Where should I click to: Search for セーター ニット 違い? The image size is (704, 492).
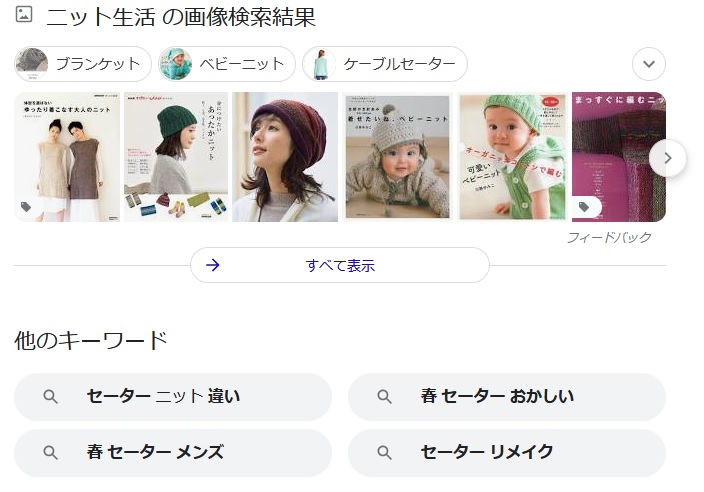click(173, 397)
